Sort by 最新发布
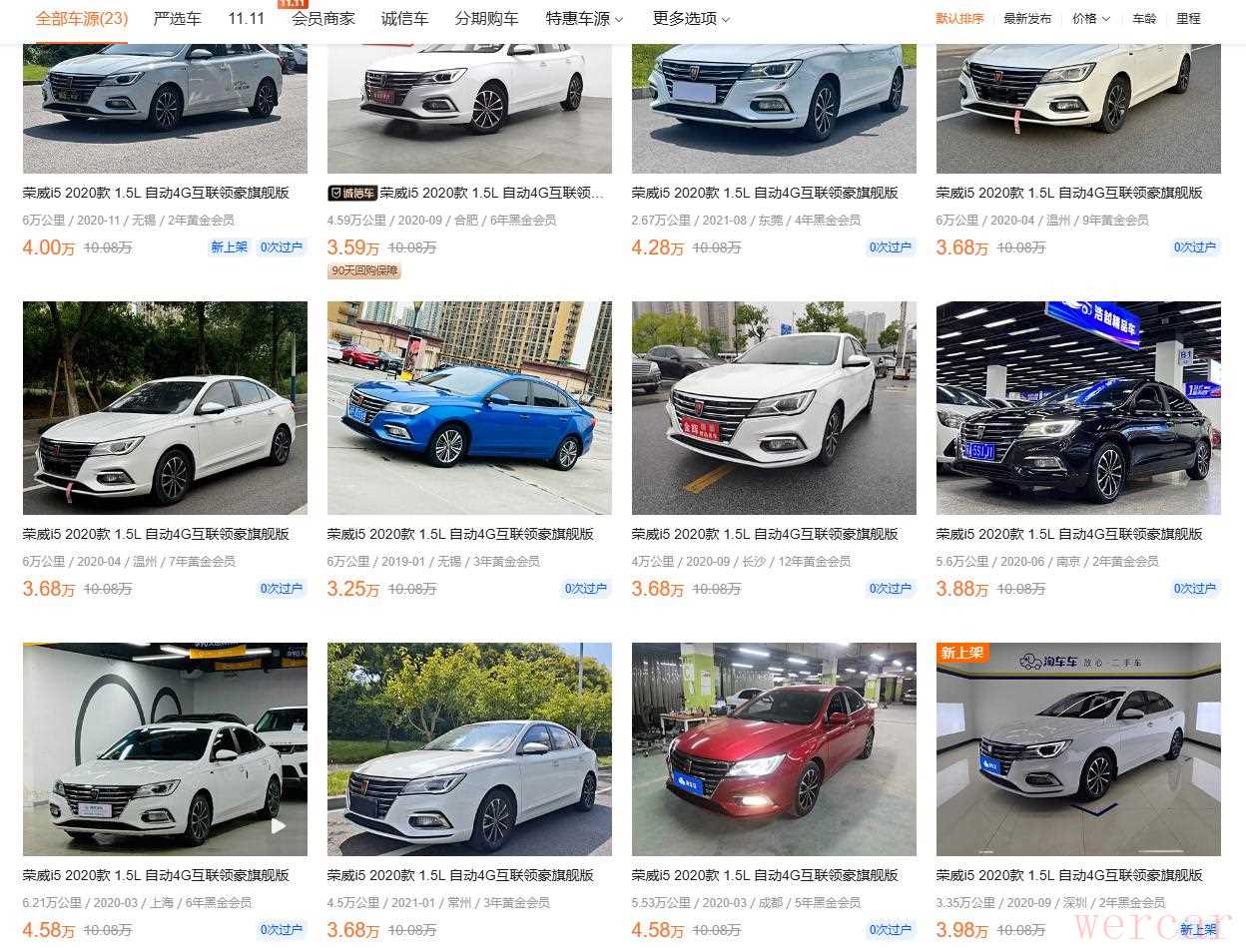This screenshot has height=952, width=1246. click(x=1026, y=19)
